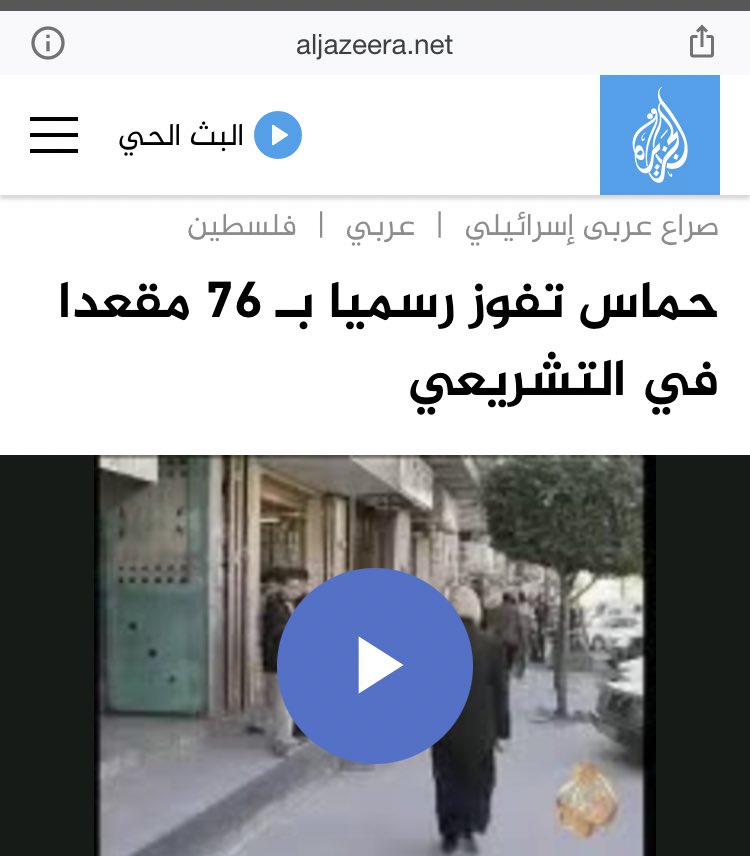The width and height of the screenshot is (750, 856).
Task: Tap the aljazeera.net address bar
Action: tap(375, 45)
